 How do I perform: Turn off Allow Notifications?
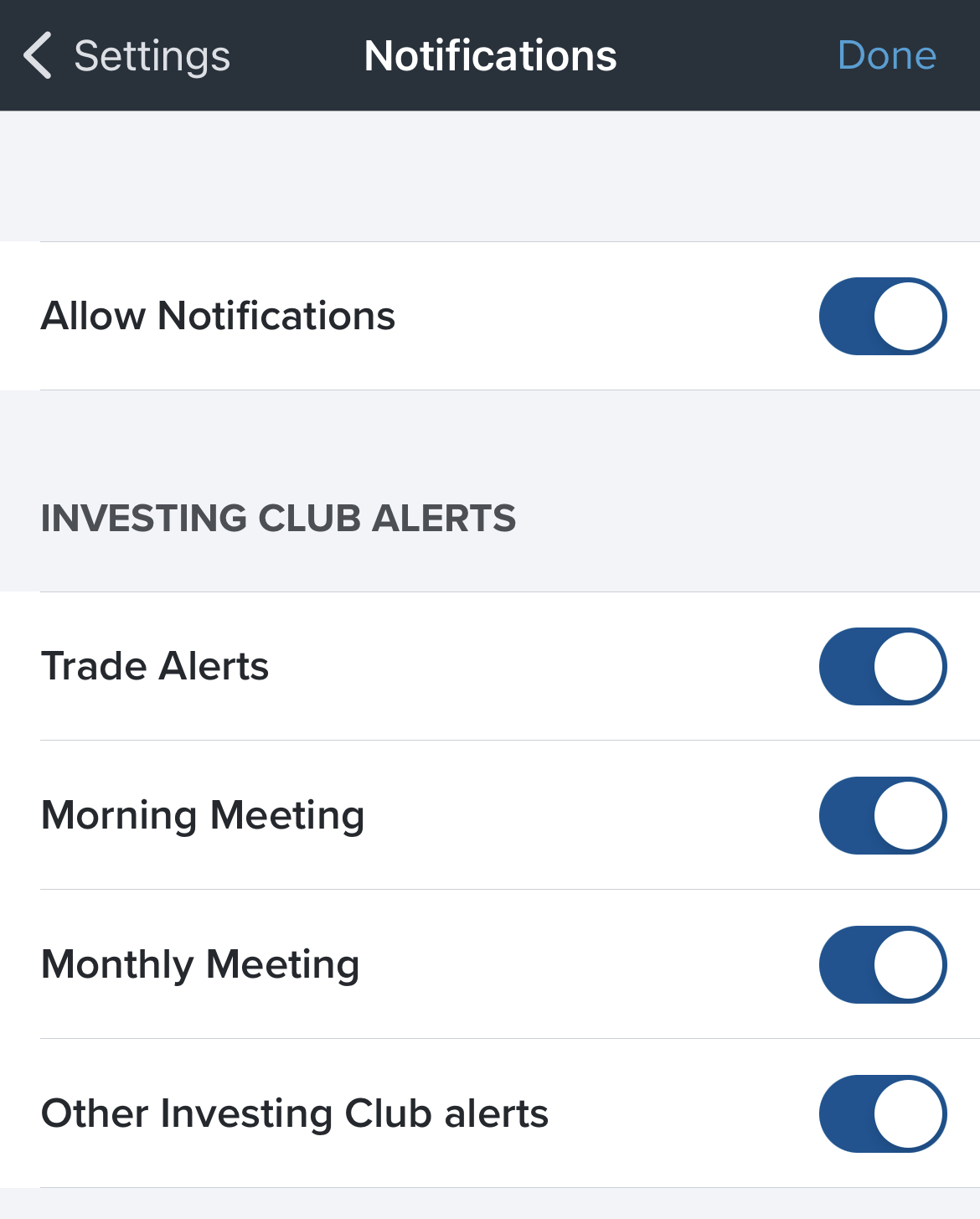coord(882,316)
